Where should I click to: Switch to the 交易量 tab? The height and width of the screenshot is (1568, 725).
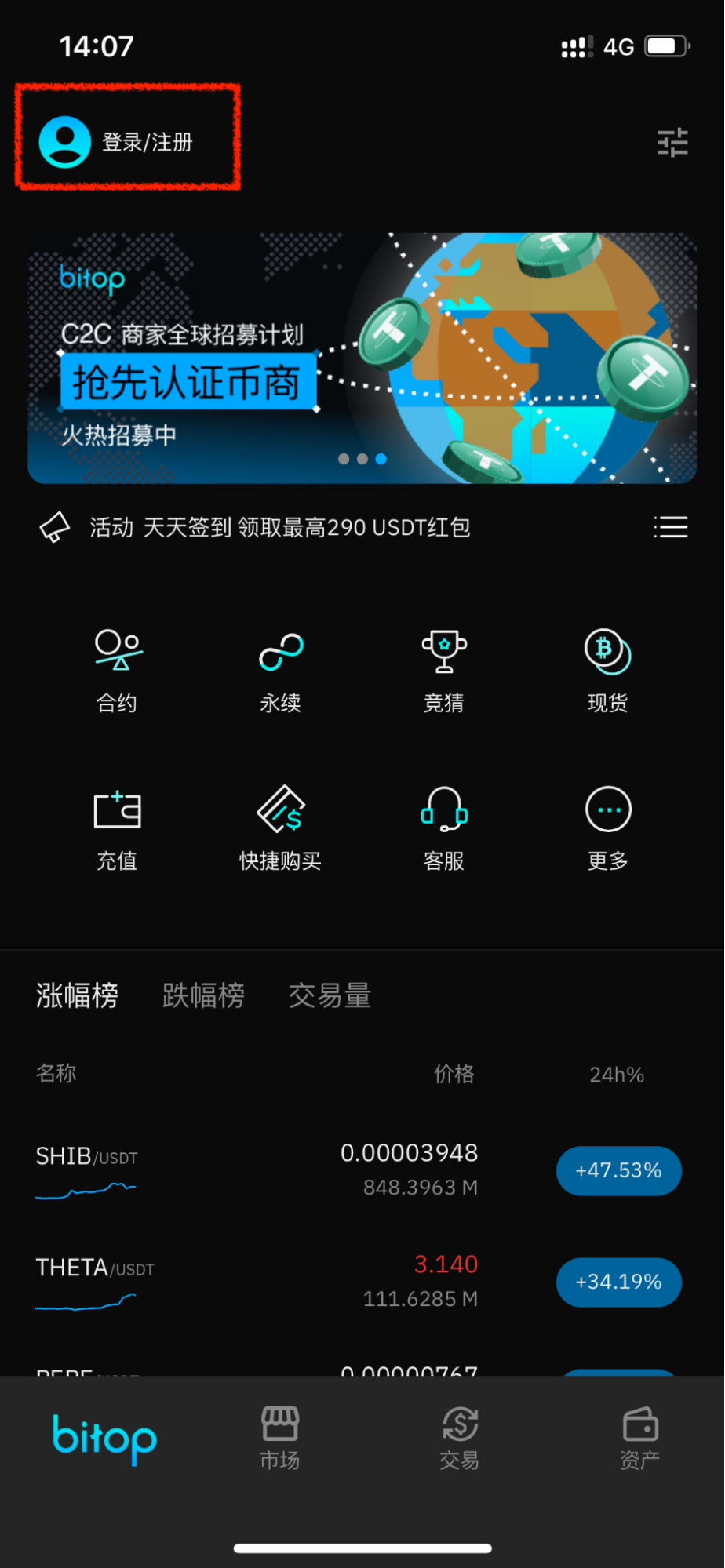[x=330, y=995]
